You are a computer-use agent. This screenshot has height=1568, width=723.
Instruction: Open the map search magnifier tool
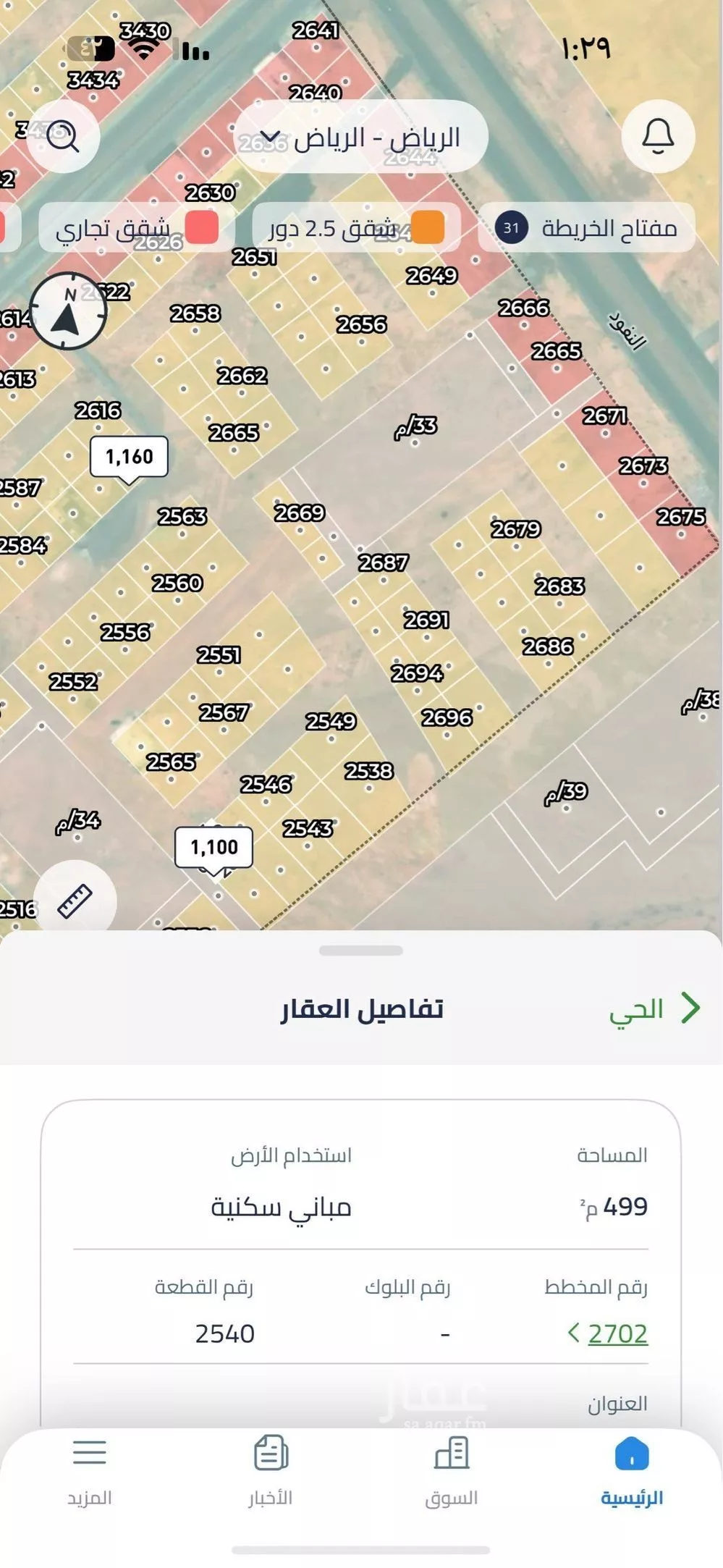(65, 136)
